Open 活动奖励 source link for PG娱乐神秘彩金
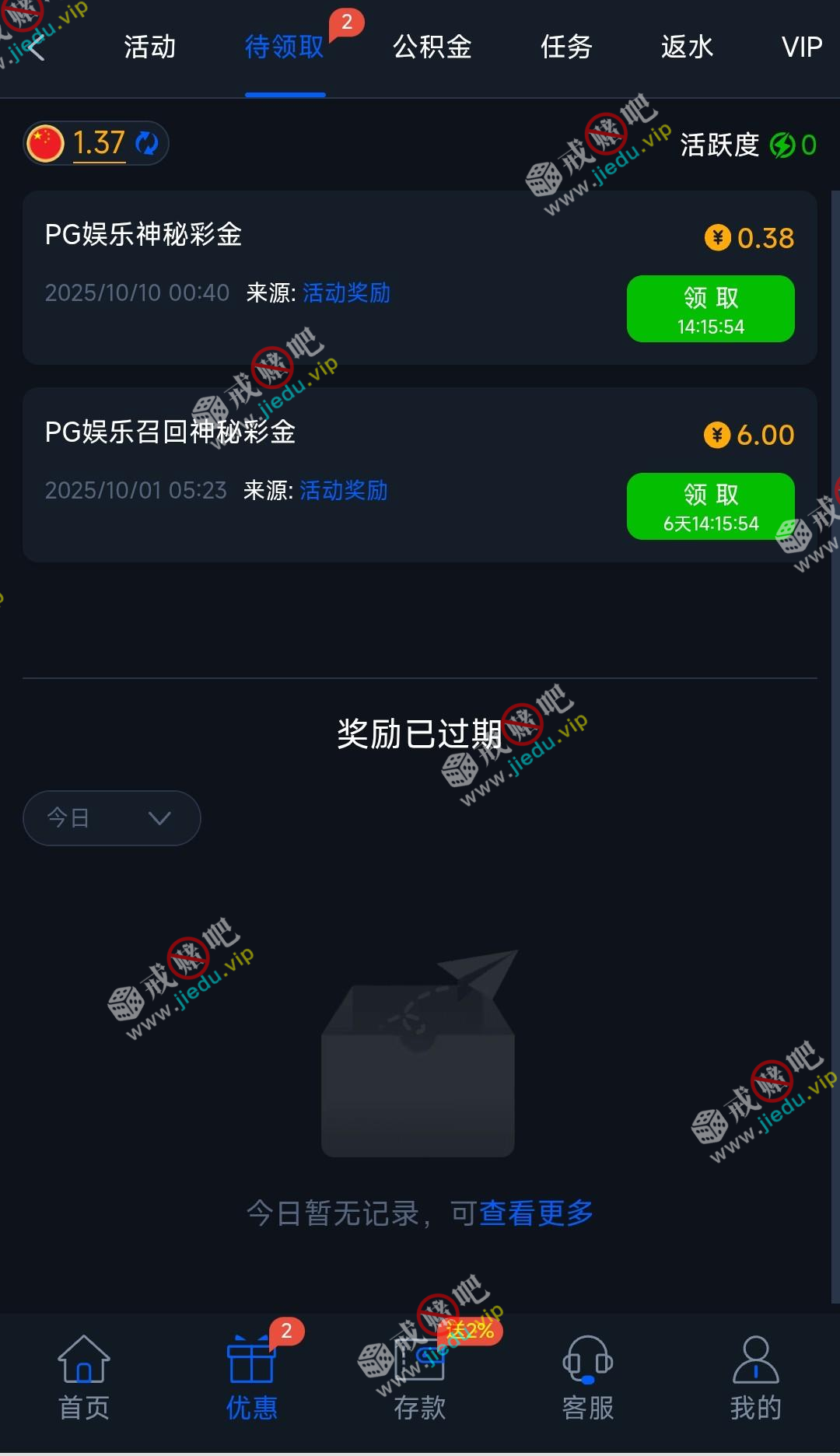Screen dimensions: 840x1456 click(346, 293)
